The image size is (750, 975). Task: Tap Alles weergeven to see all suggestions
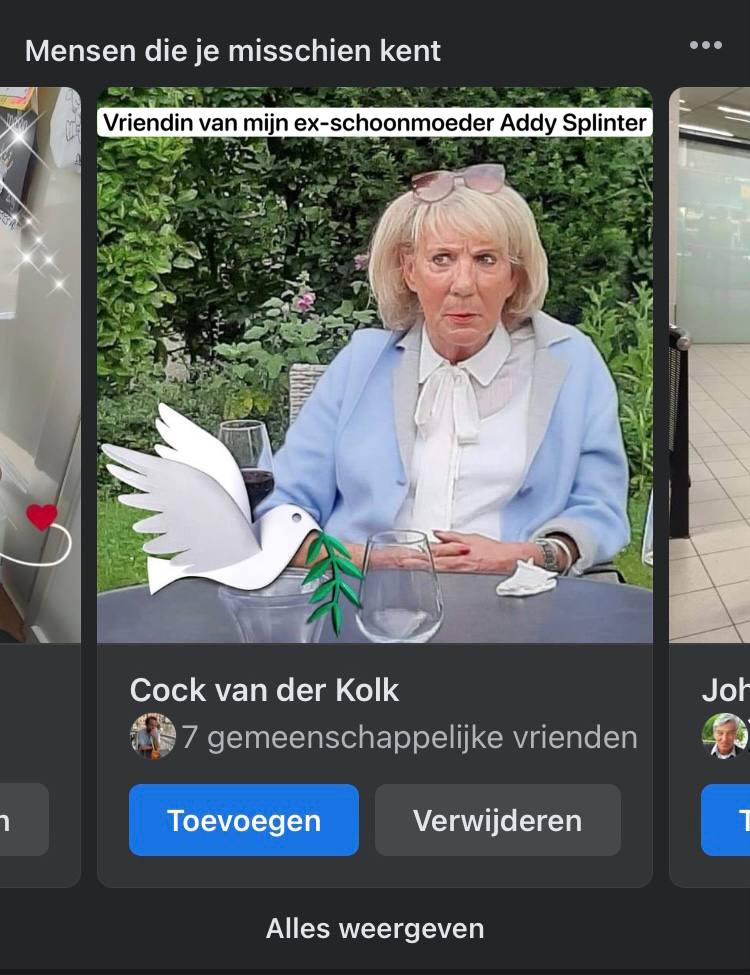click(x=374, y=928)
